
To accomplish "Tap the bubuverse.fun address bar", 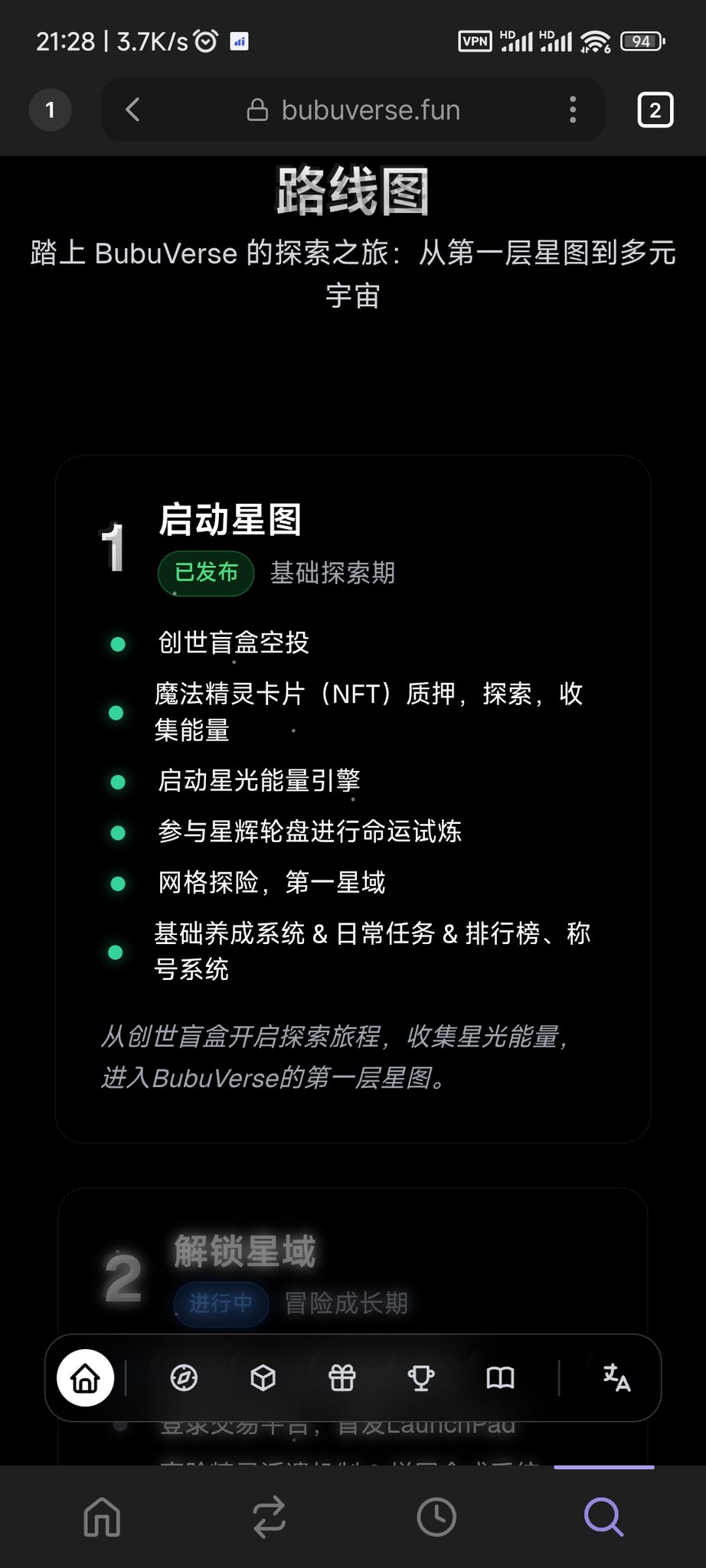I will 353,109.
